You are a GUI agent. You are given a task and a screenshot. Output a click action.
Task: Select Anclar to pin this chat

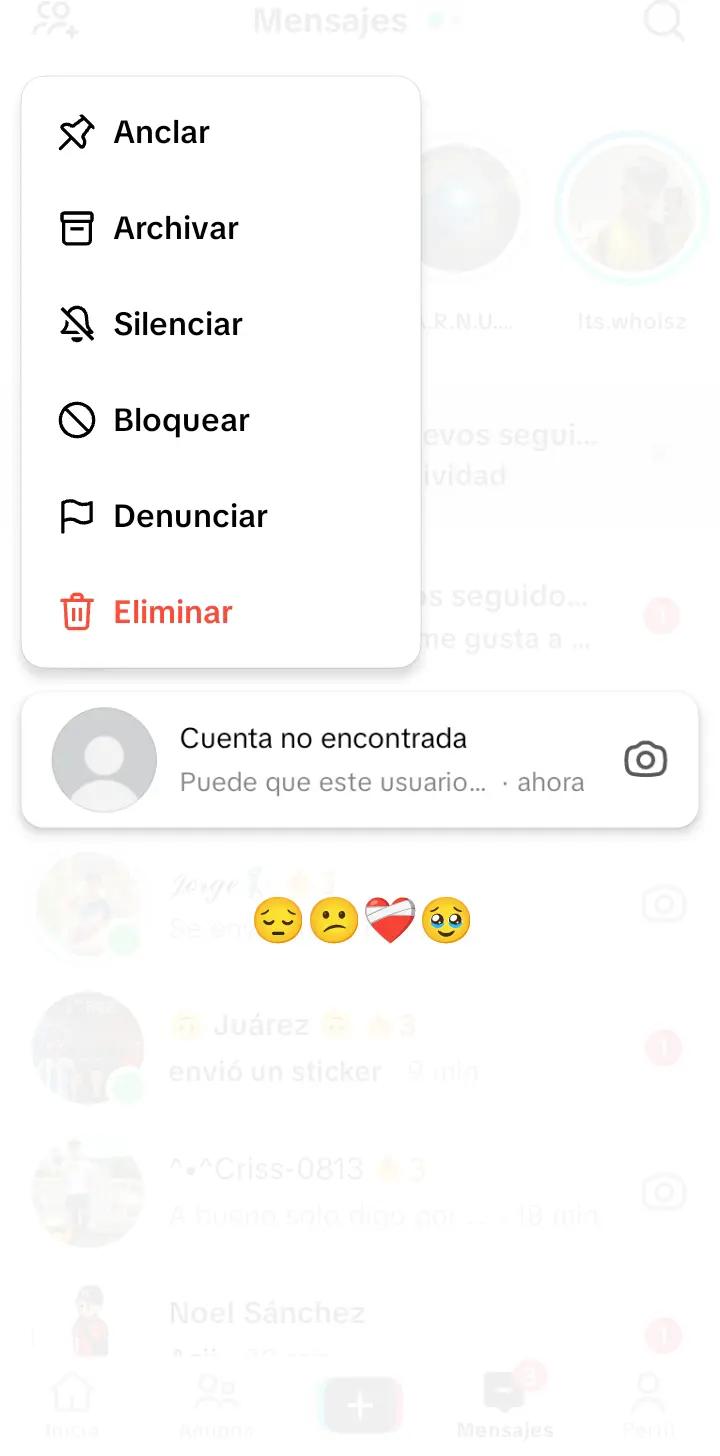220,132
